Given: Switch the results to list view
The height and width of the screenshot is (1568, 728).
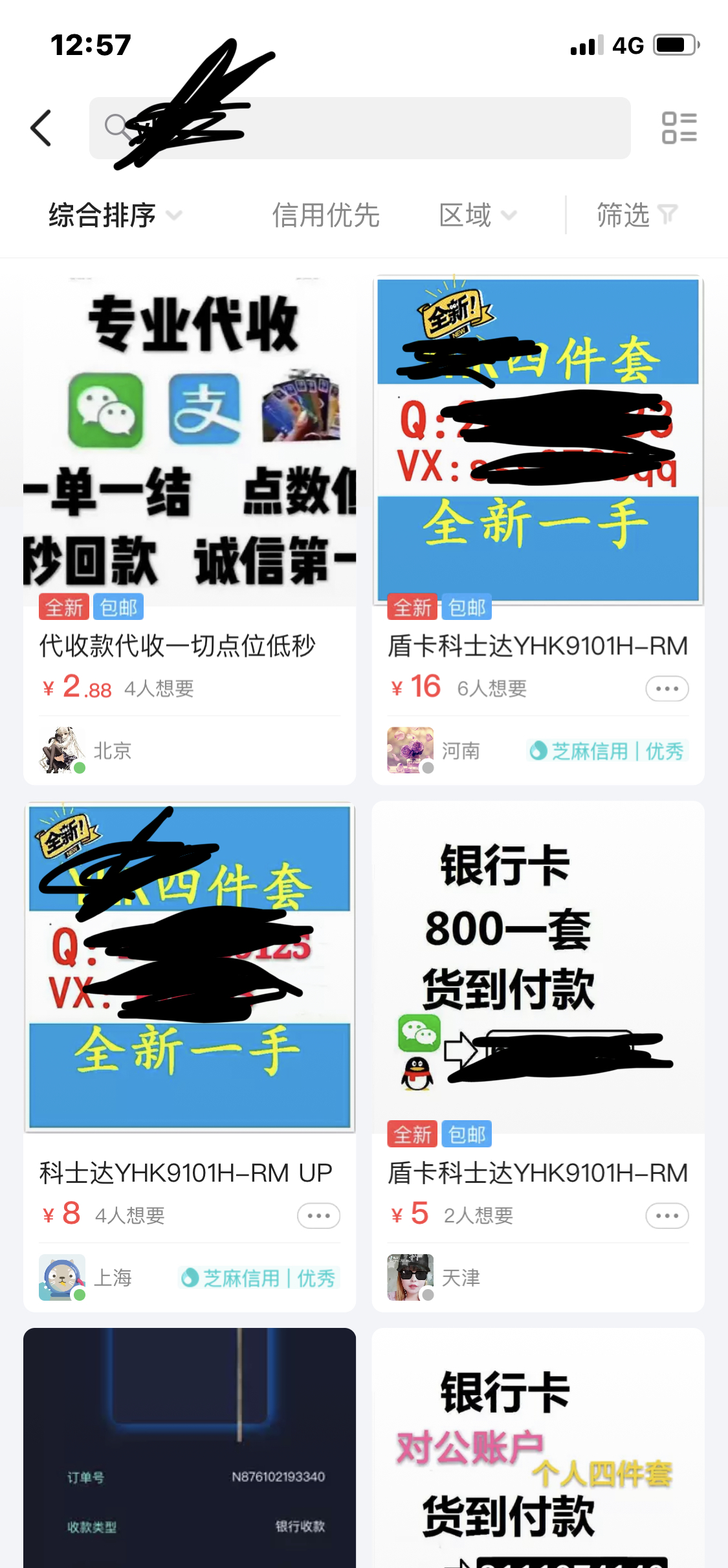Looking at the screenshot, I should [x=679, y=128].
